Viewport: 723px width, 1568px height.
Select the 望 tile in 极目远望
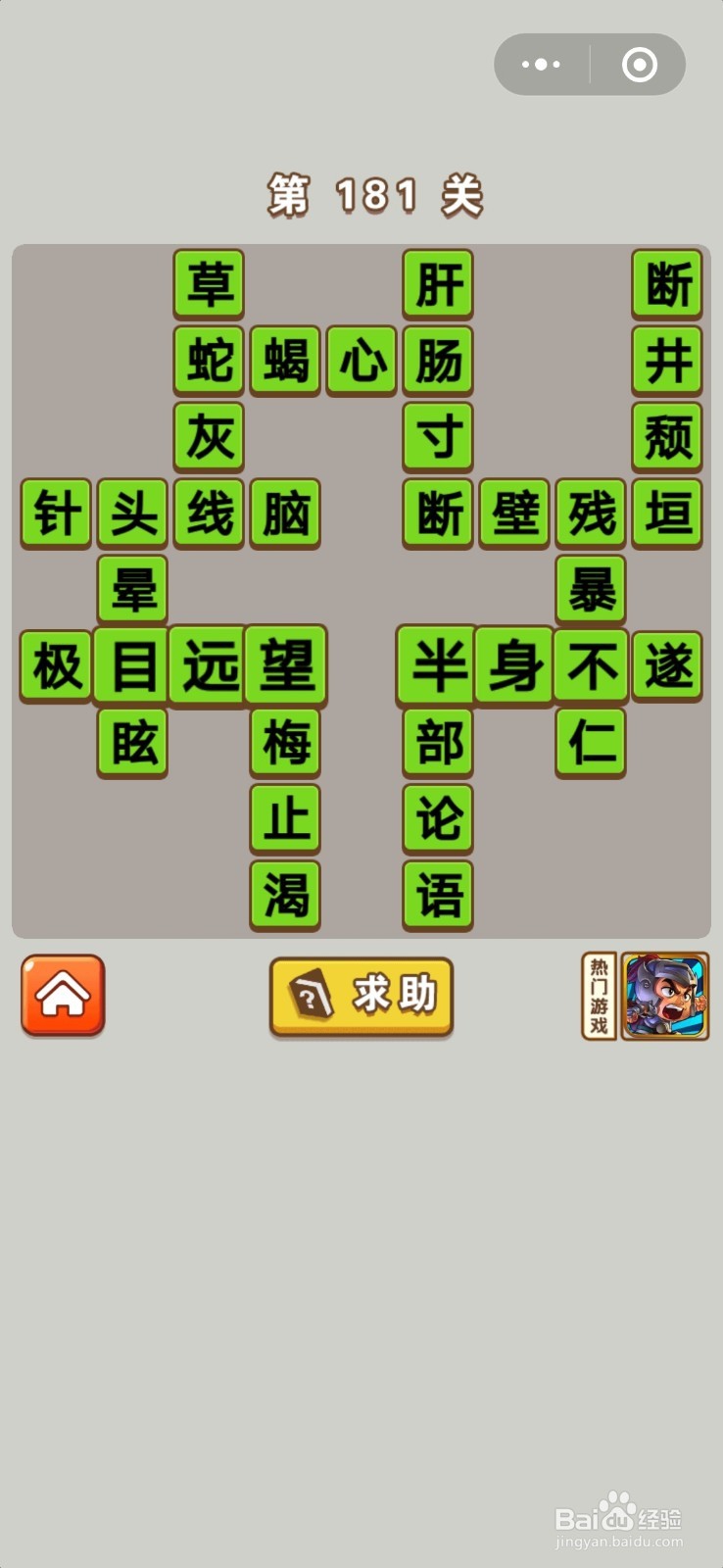pos(284,665)
